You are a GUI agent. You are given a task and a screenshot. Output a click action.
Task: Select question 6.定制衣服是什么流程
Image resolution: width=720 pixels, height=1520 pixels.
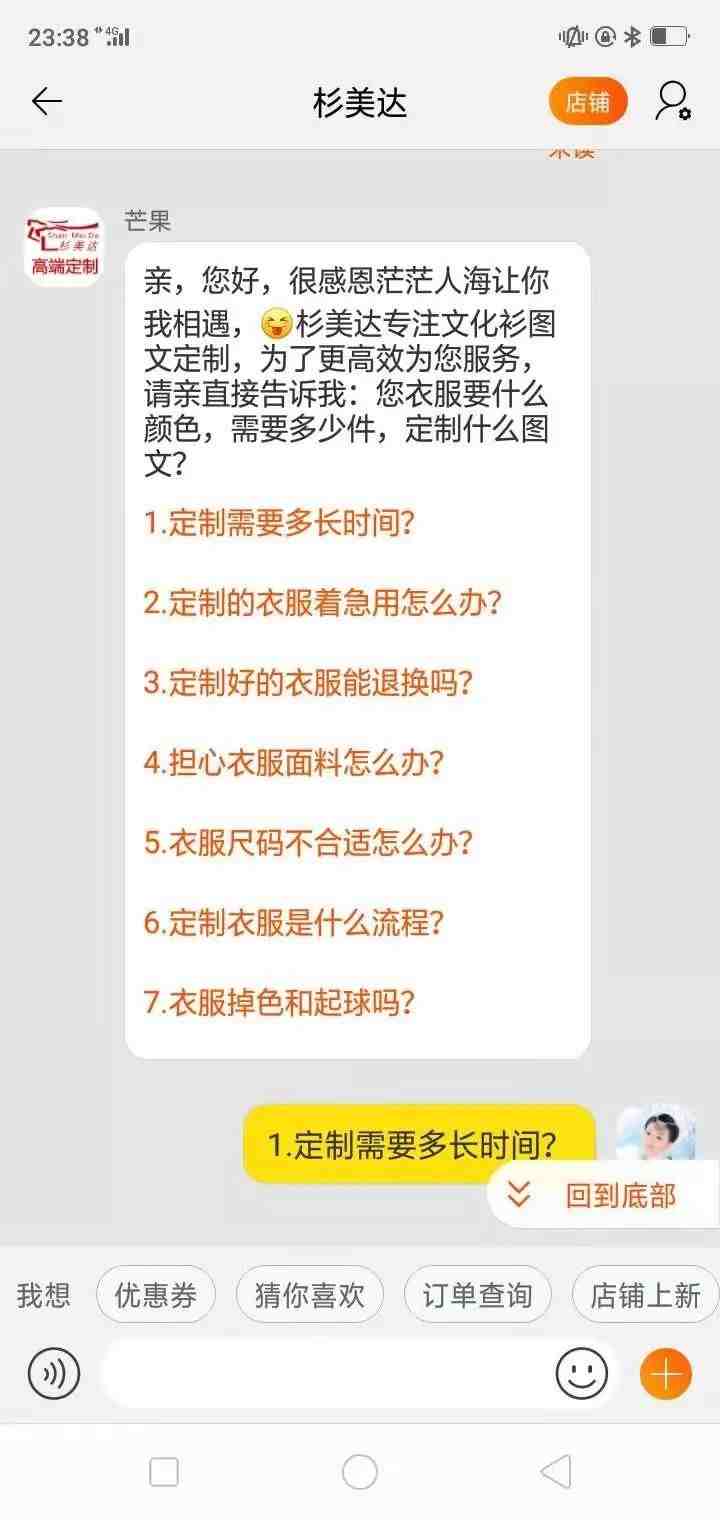coord(293,923)
